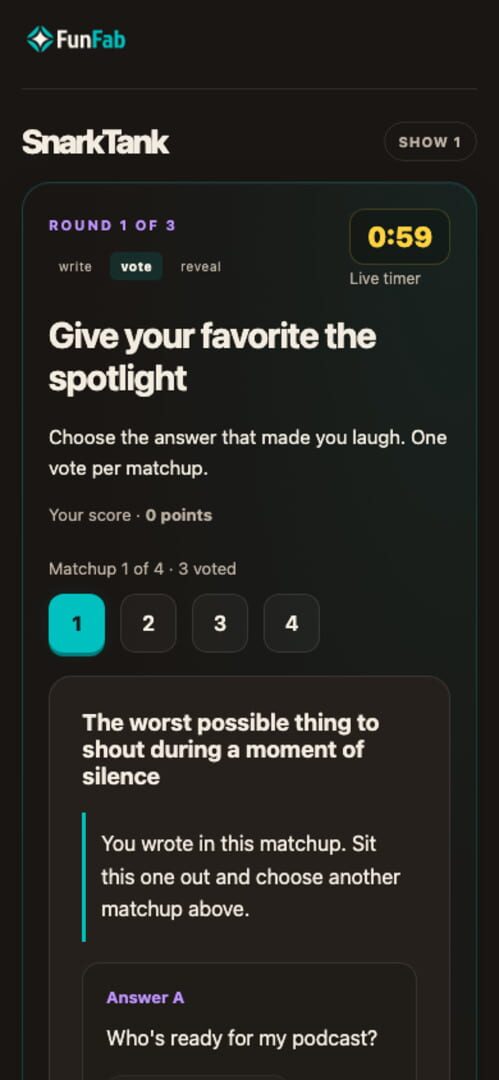Open the FunFab home logo link
This screenshot has width=499, height=1080.
pyautogui.click(x=76, y=39)
